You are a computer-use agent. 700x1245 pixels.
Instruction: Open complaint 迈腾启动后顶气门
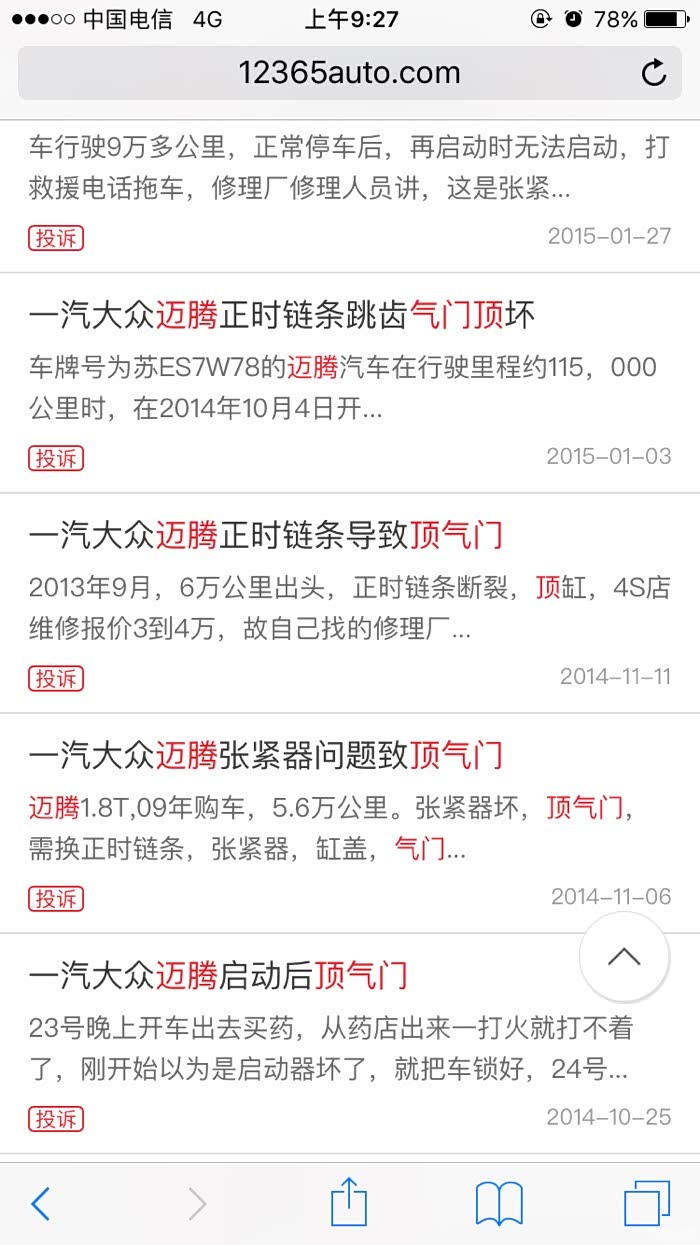pos(218,976)
